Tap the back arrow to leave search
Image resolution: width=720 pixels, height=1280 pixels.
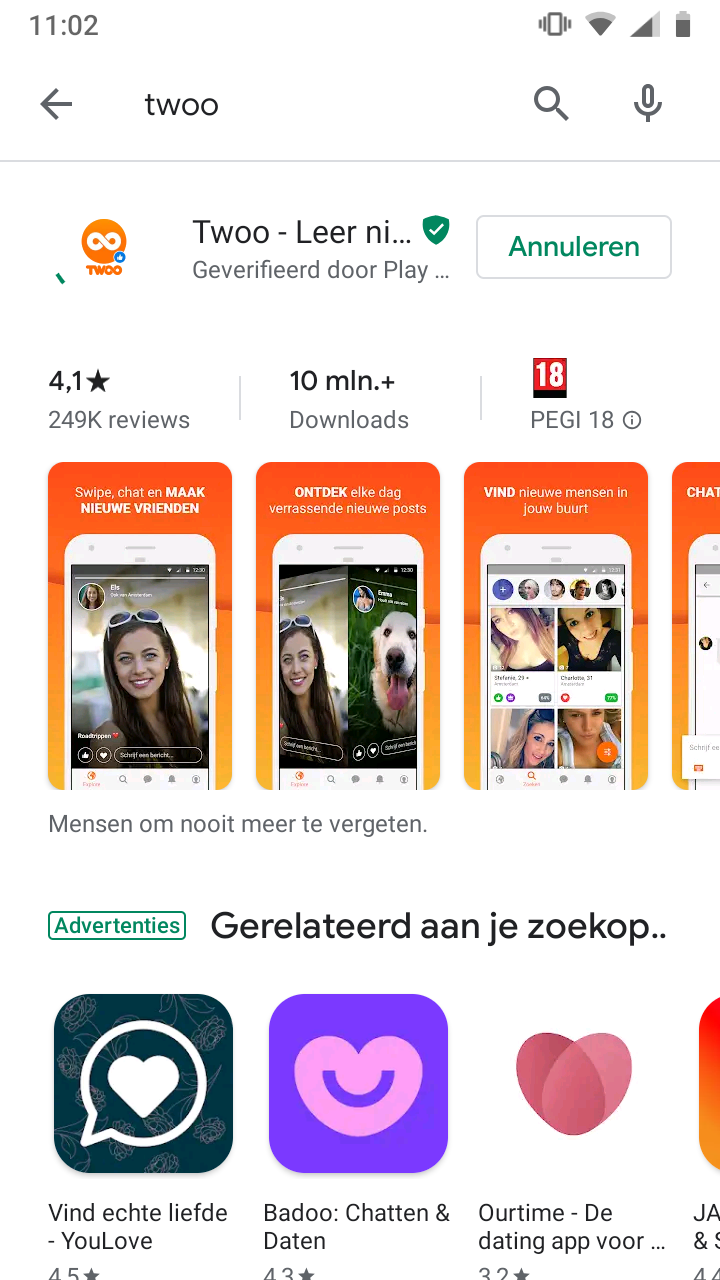(56, 103)
